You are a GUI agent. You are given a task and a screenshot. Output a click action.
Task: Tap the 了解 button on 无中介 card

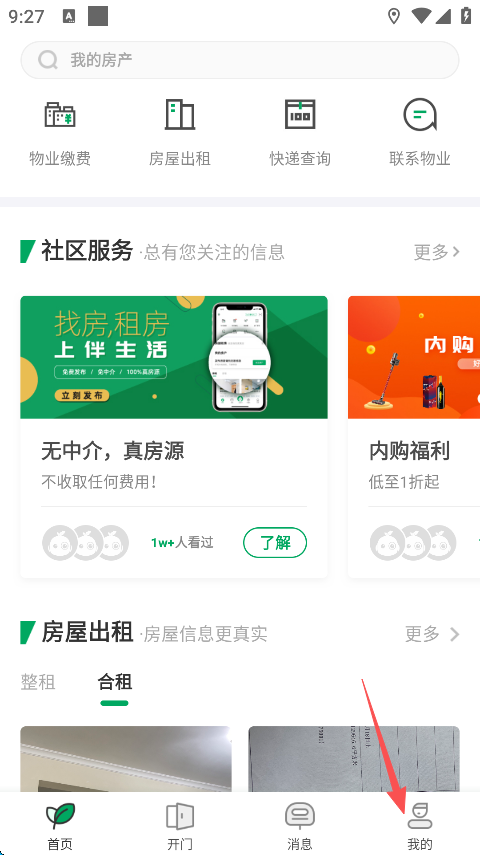(x=275, y=543)
